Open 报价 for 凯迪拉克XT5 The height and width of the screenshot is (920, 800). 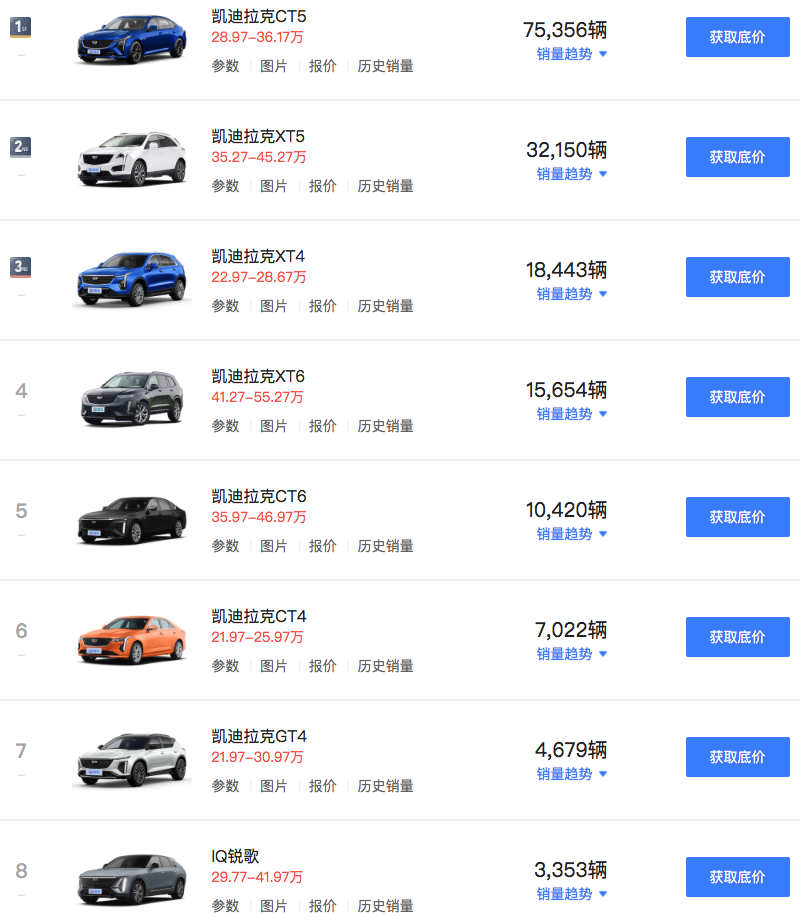click(322, 186)
